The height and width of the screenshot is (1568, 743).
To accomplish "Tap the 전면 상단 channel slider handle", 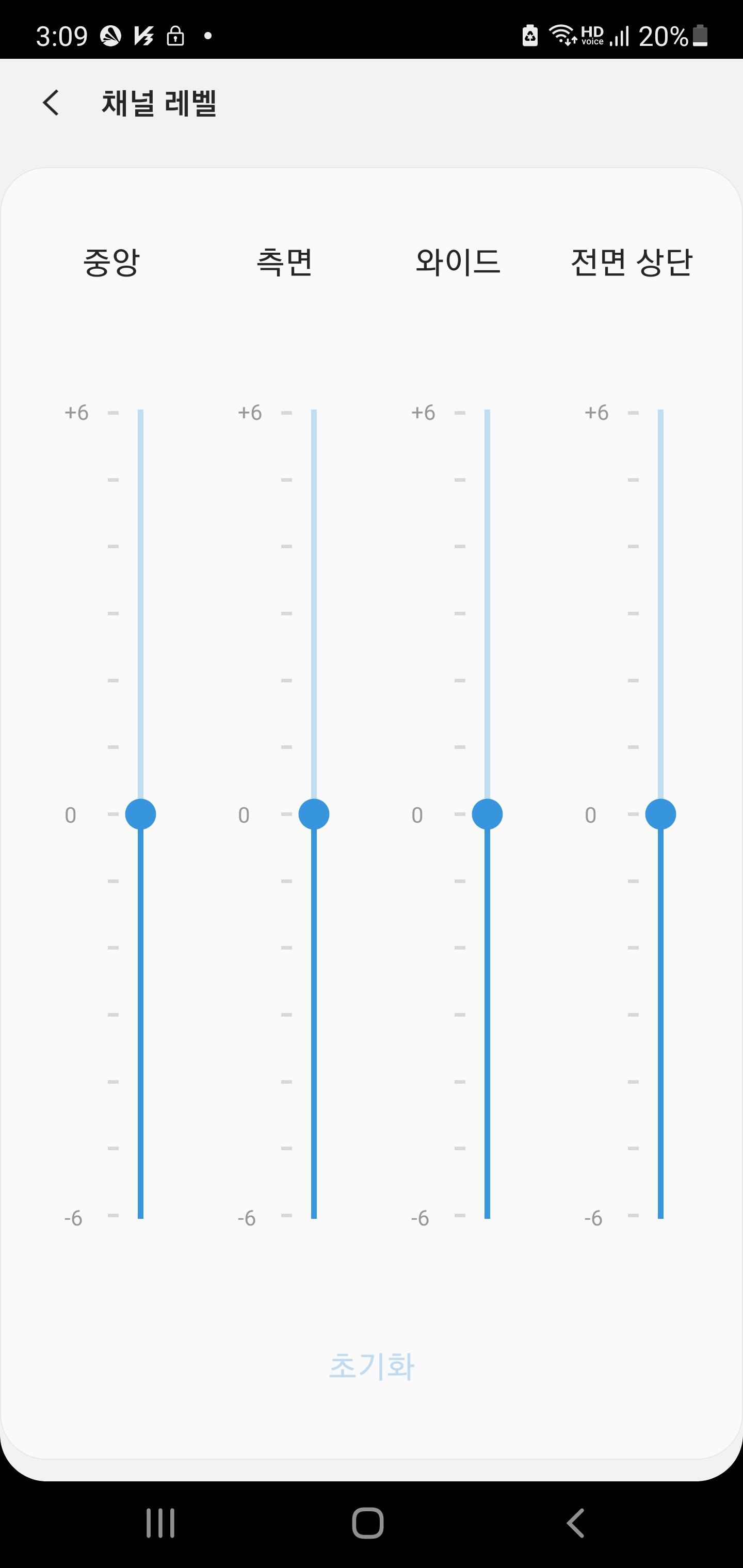I will click(661, 814).
